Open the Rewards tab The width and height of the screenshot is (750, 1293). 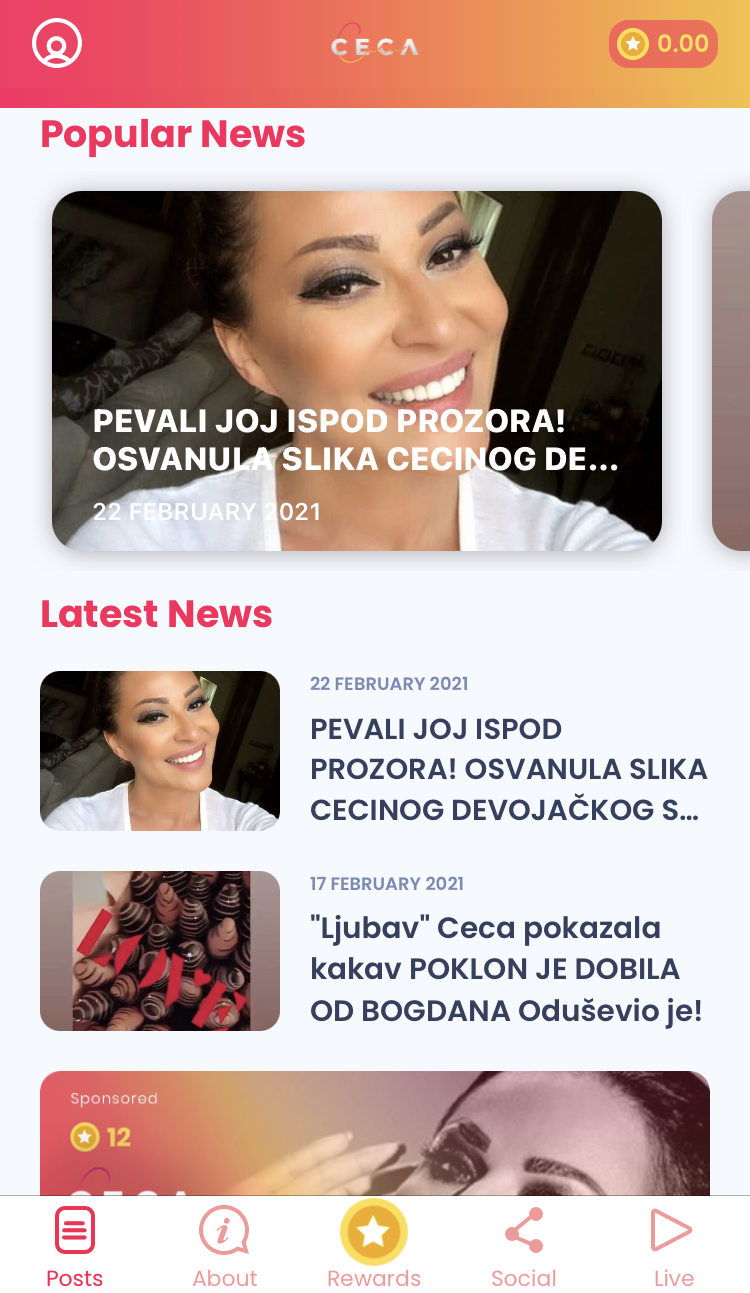click(374, 1246)
